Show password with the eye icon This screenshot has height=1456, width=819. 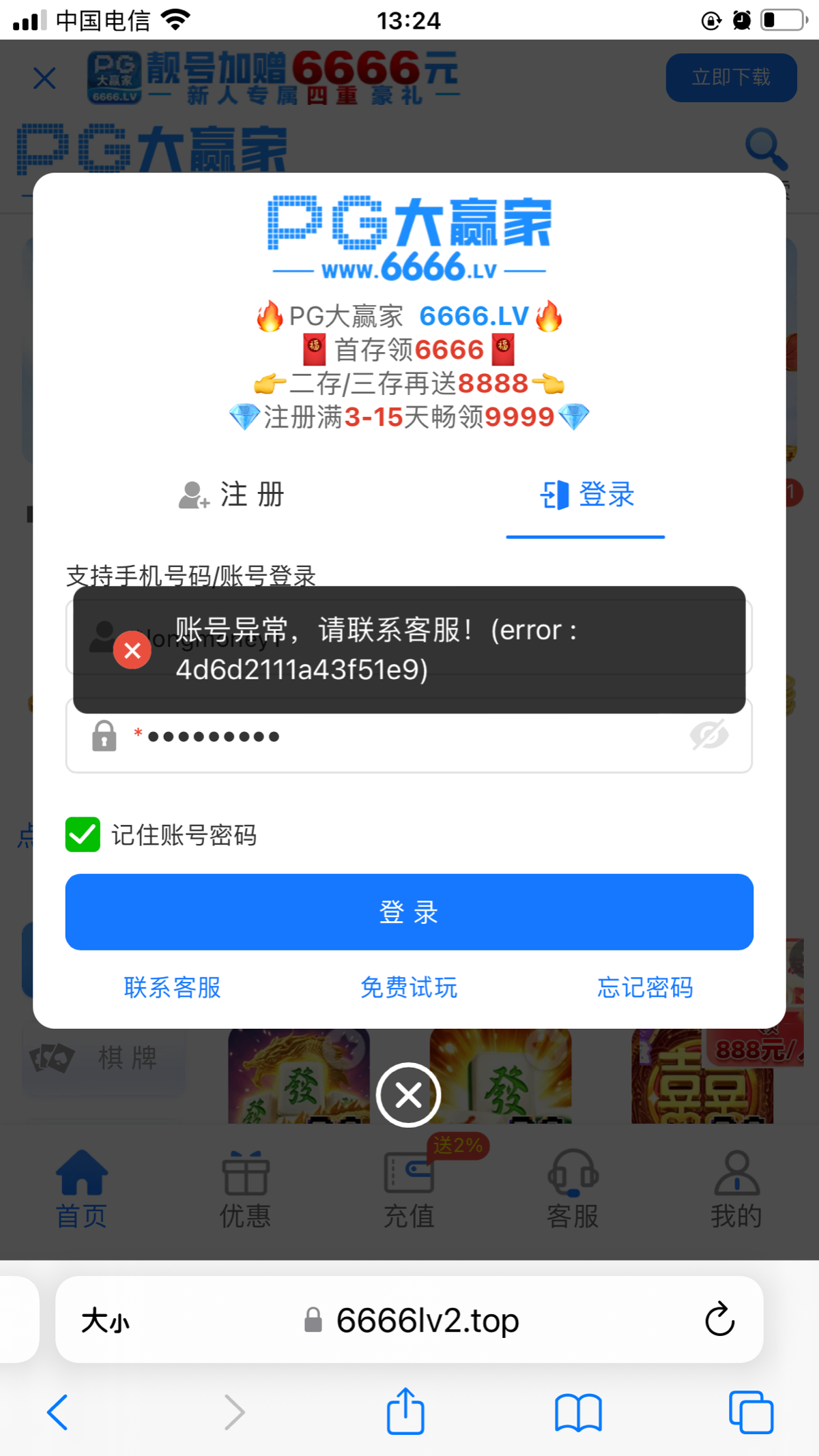(x=709, y=736)
